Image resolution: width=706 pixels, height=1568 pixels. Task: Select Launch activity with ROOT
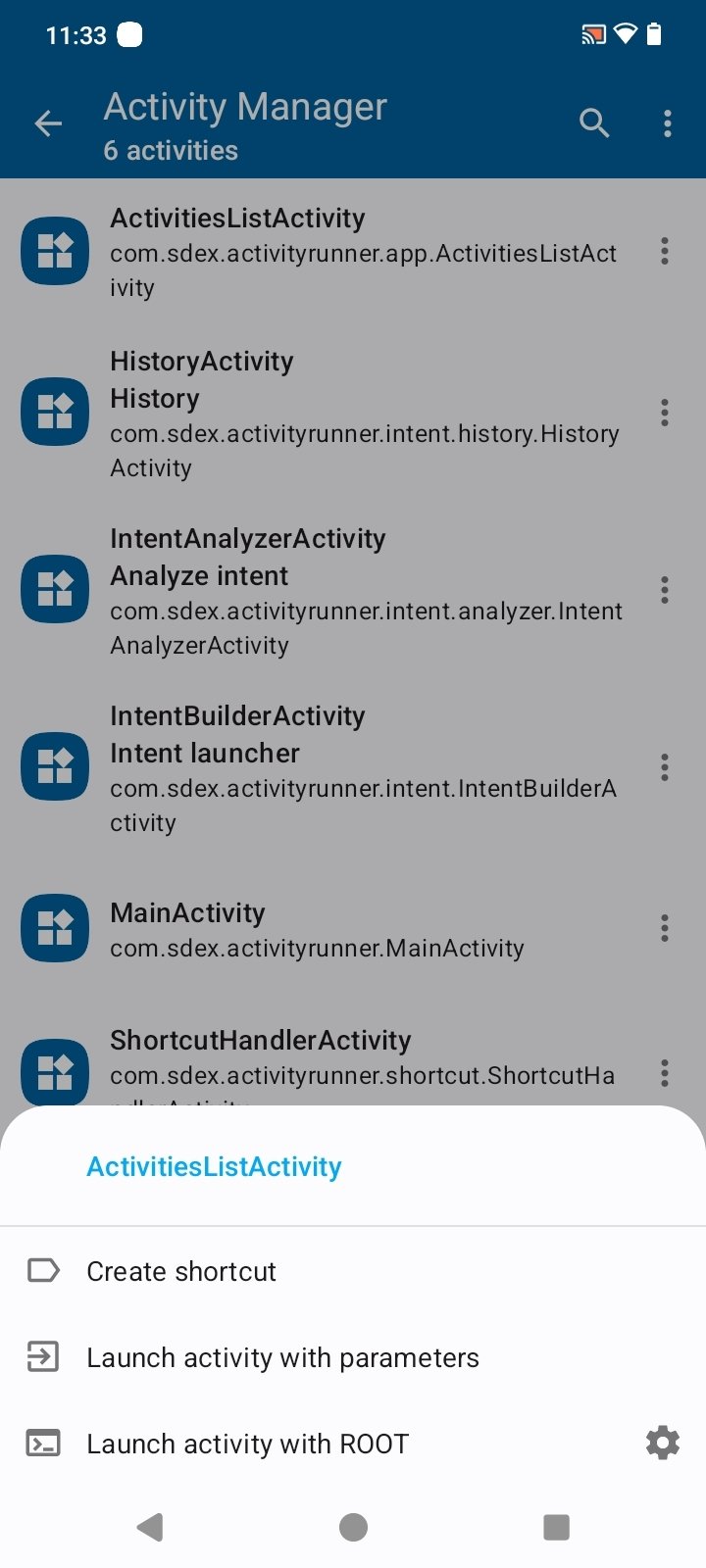247,1444
